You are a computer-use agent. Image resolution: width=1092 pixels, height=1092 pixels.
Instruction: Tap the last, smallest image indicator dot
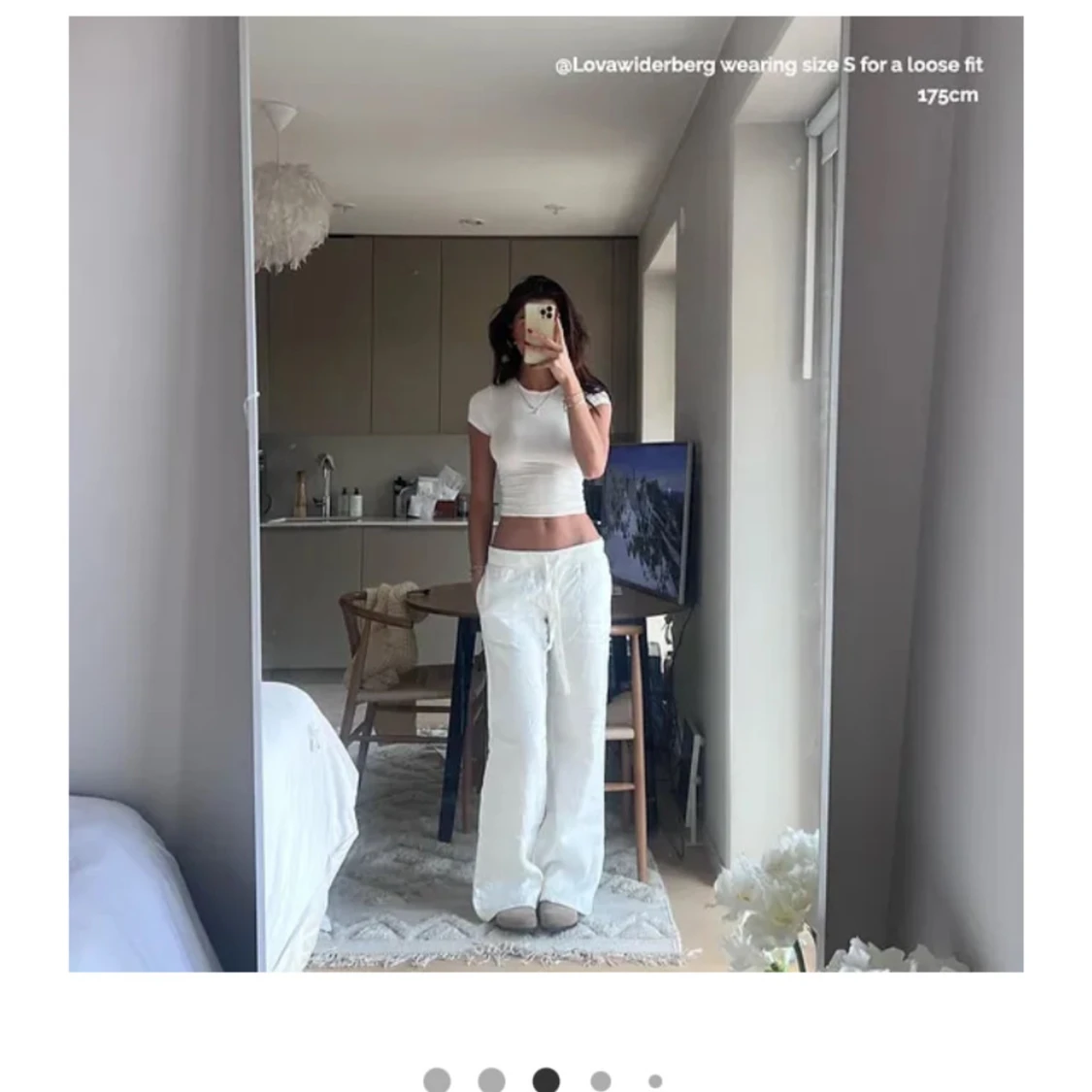(x=655, y=1080)
